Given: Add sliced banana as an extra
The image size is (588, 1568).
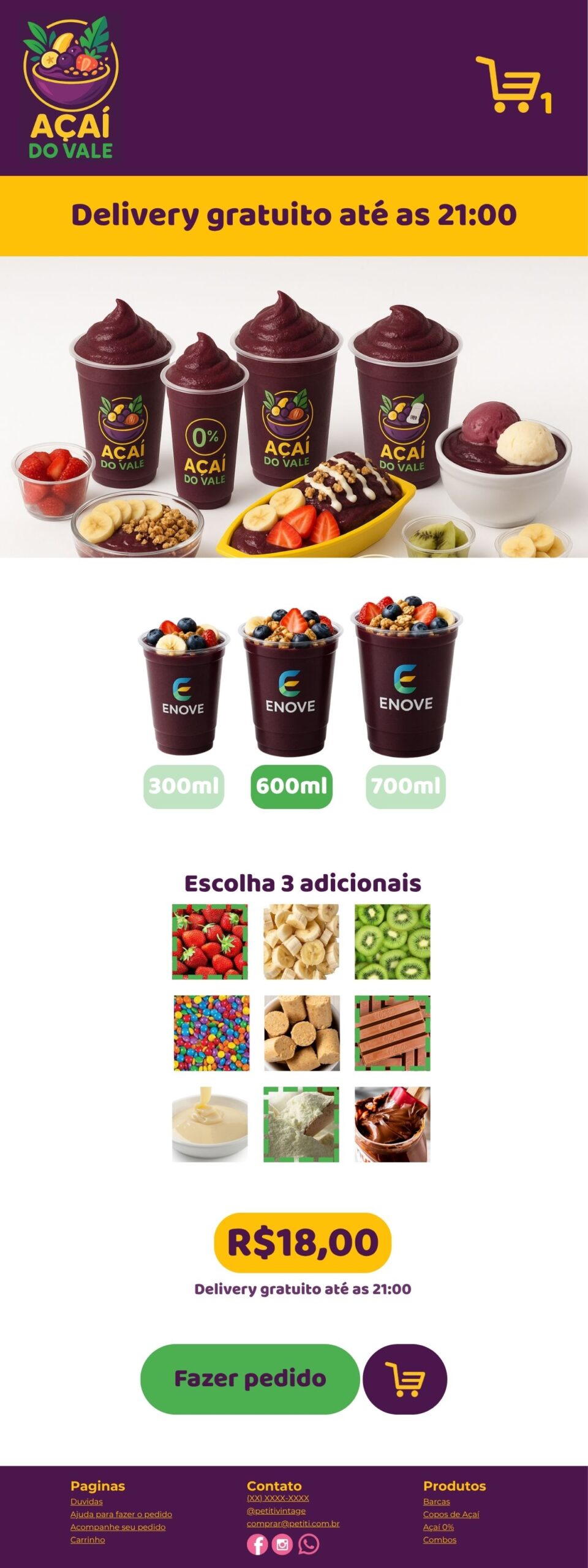Looking at the screenshot, I should click(x=301, y=941).
